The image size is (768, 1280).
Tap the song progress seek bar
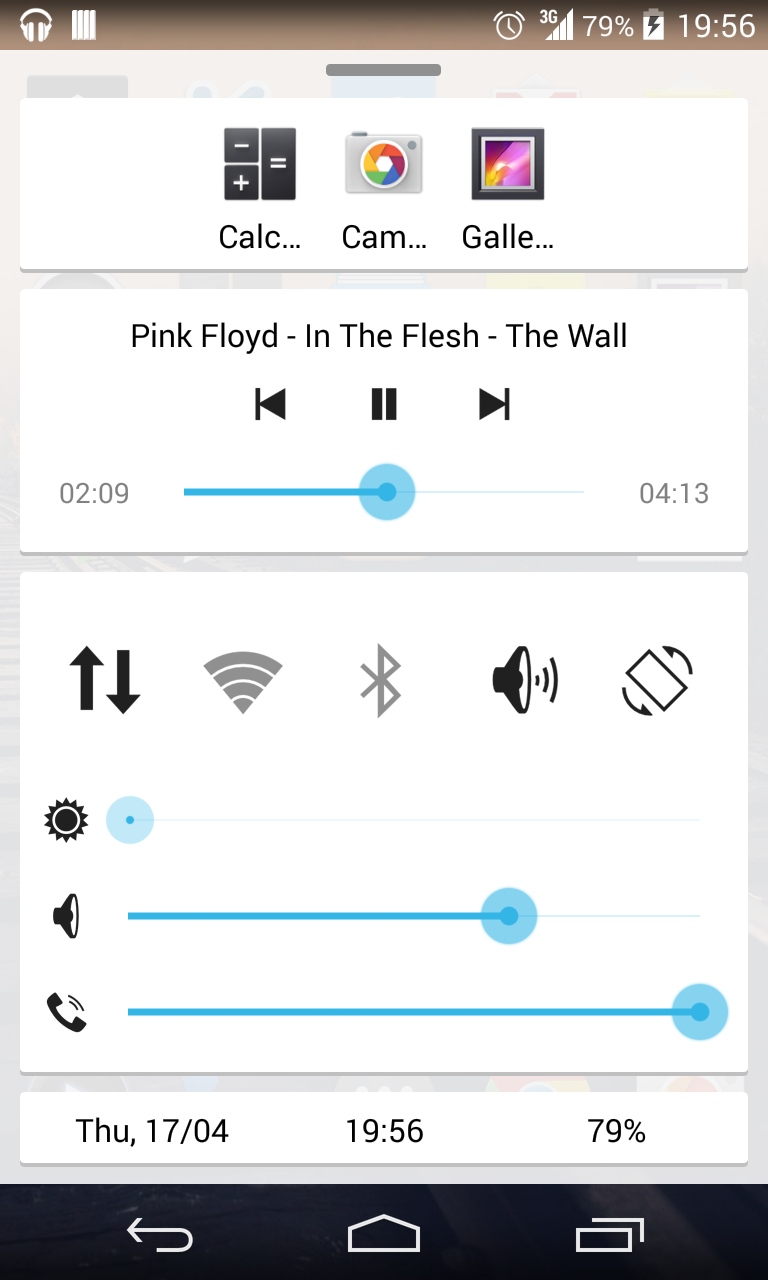[x=384, y=492]
